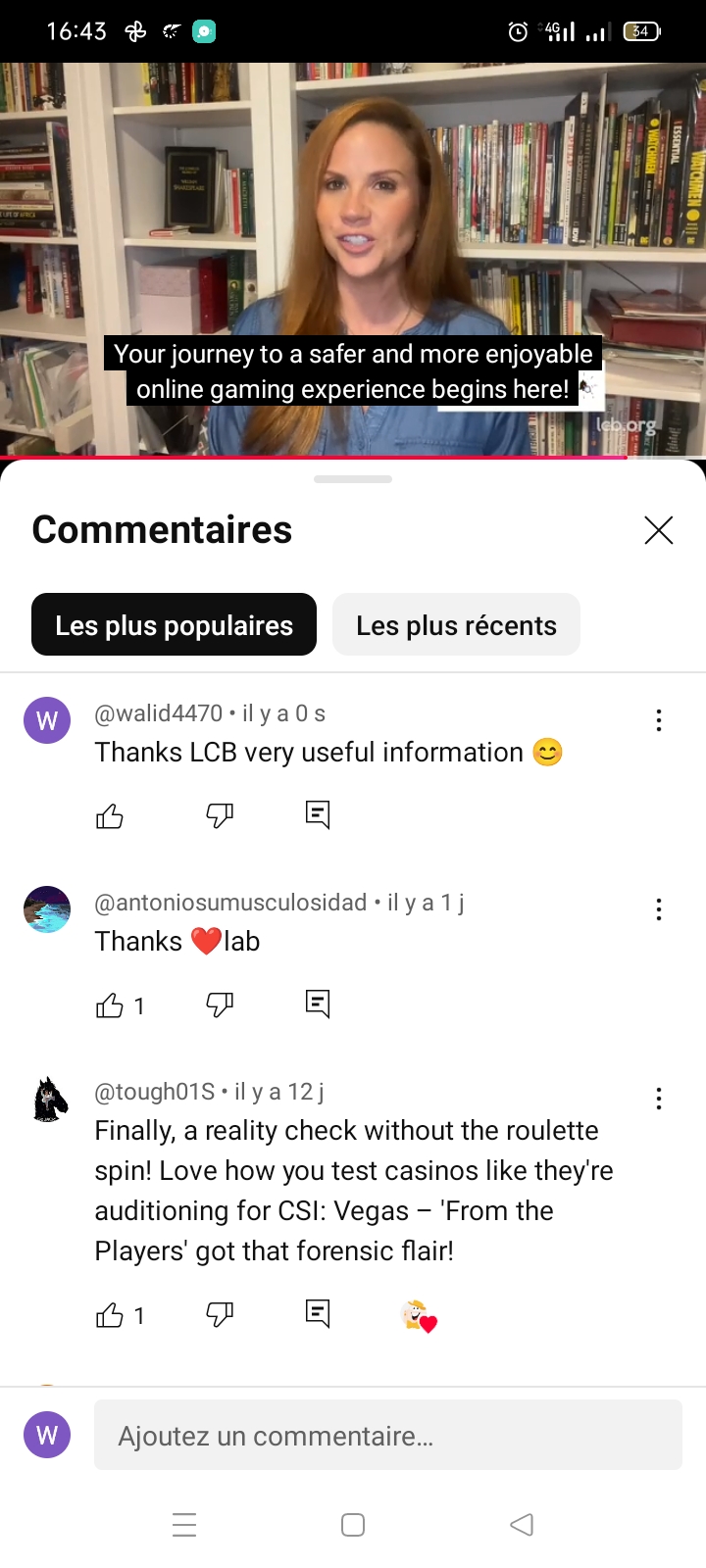Like the comment by @antoniosumusculosidad
This screenshot has height=1568, width=706.
click(x=110, y=1005)
